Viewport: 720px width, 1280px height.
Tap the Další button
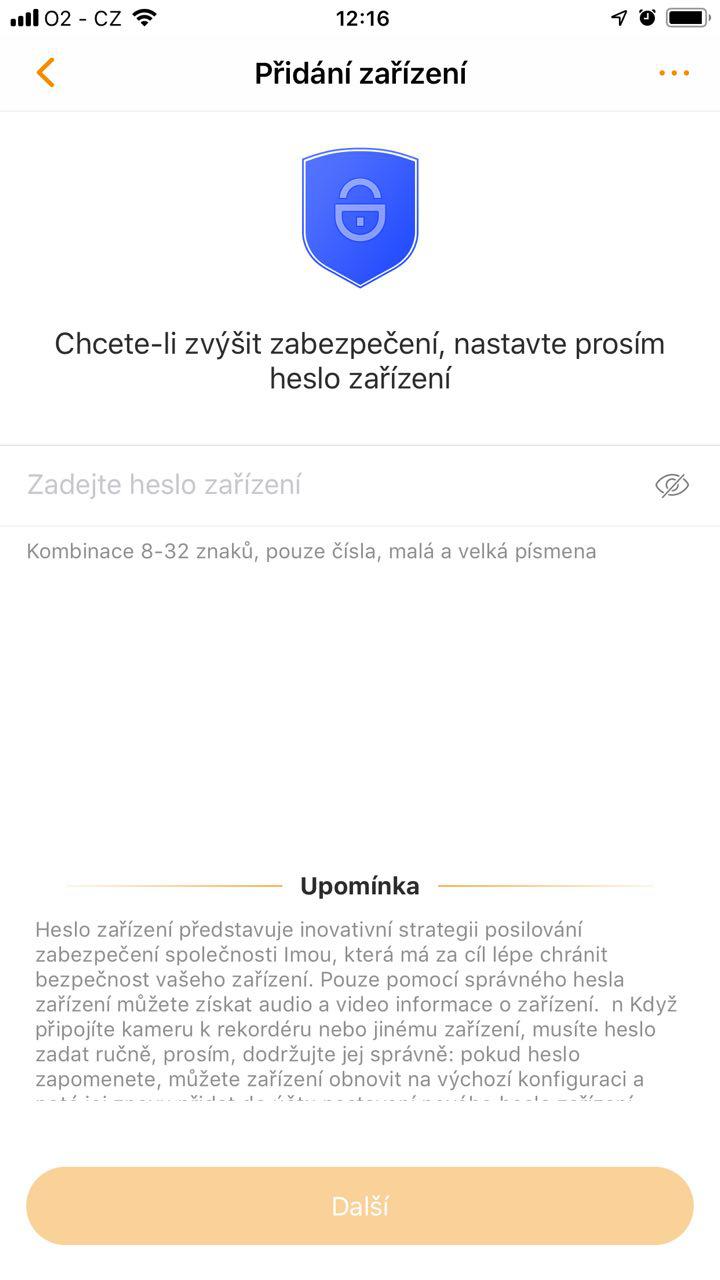tap(360, 1205)
